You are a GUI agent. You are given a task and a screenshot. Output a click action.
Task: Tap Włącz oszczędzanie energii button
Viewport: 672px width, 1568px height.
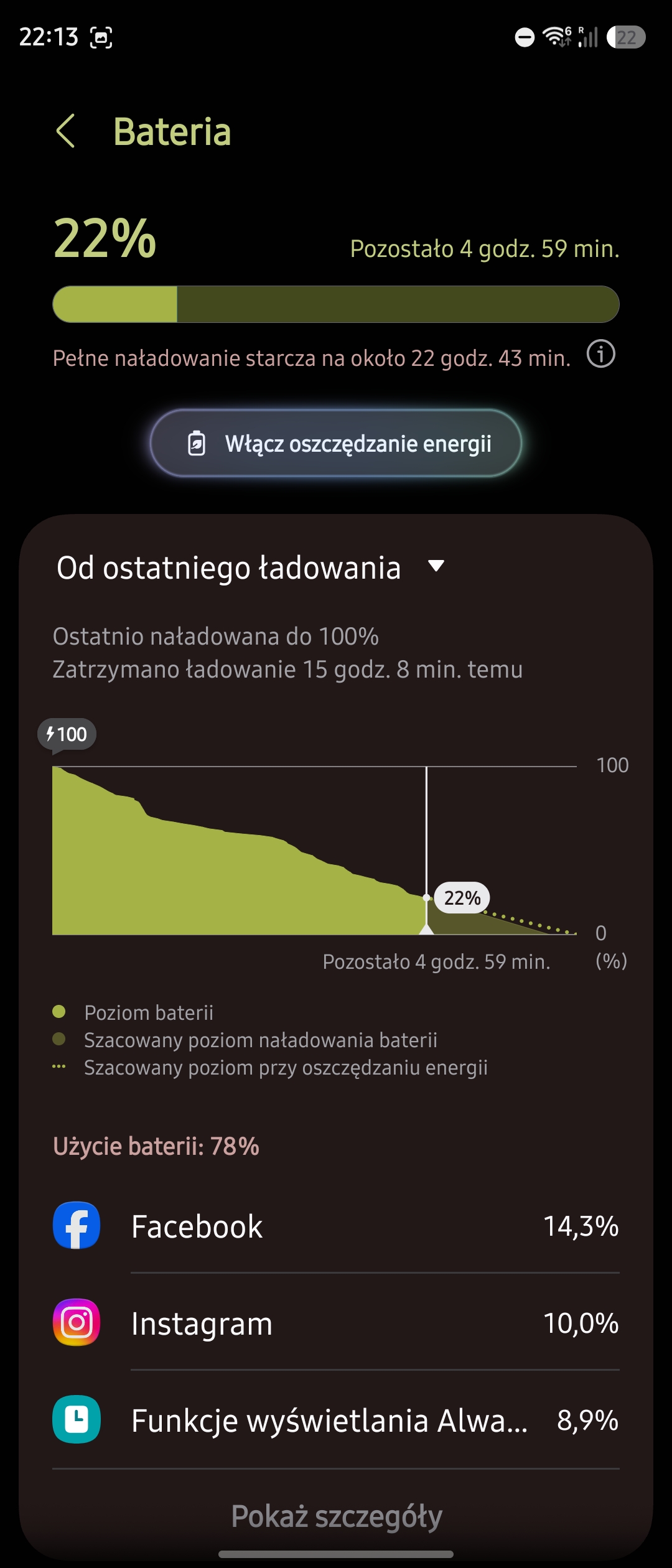click(336, 444)
